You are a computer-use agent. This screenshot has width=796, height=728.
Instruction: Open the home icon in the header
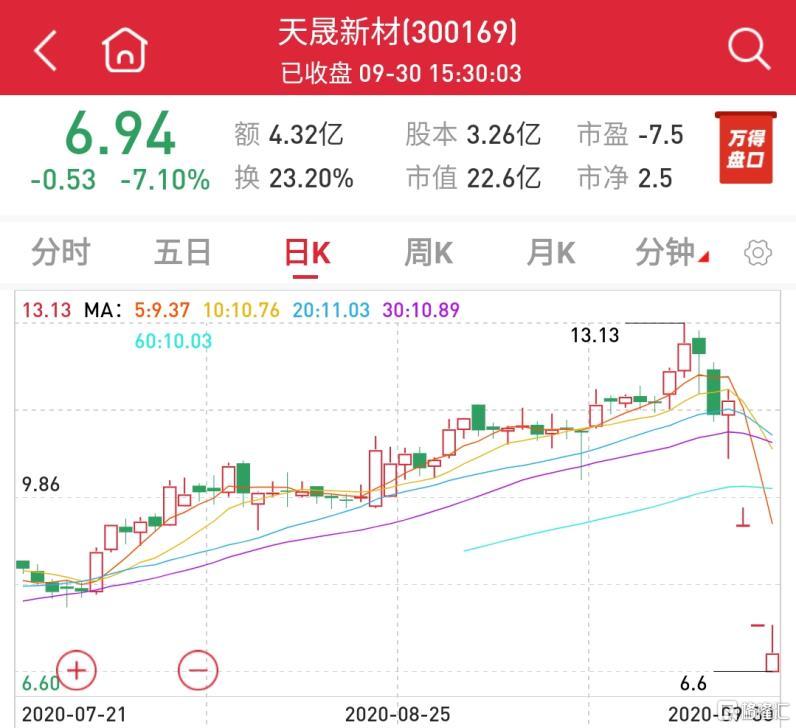125,49
